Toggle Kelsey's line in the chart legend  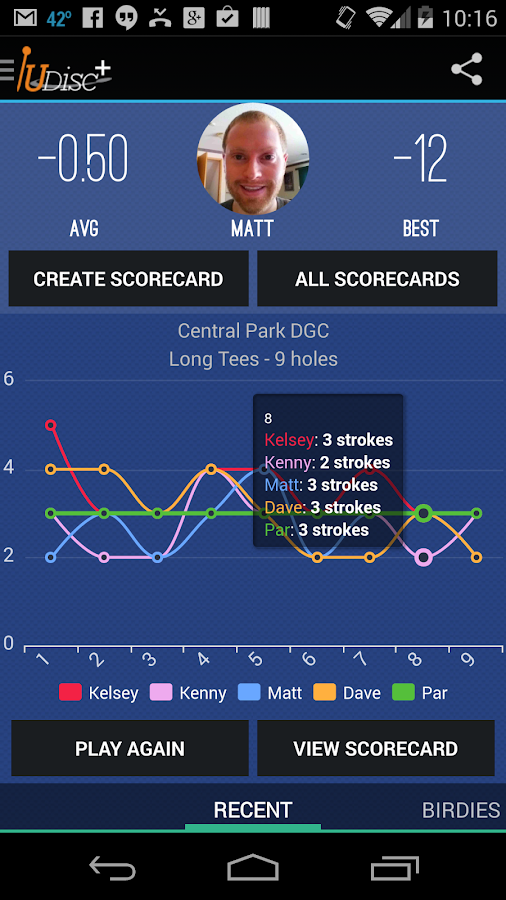[x=99, y=693]
